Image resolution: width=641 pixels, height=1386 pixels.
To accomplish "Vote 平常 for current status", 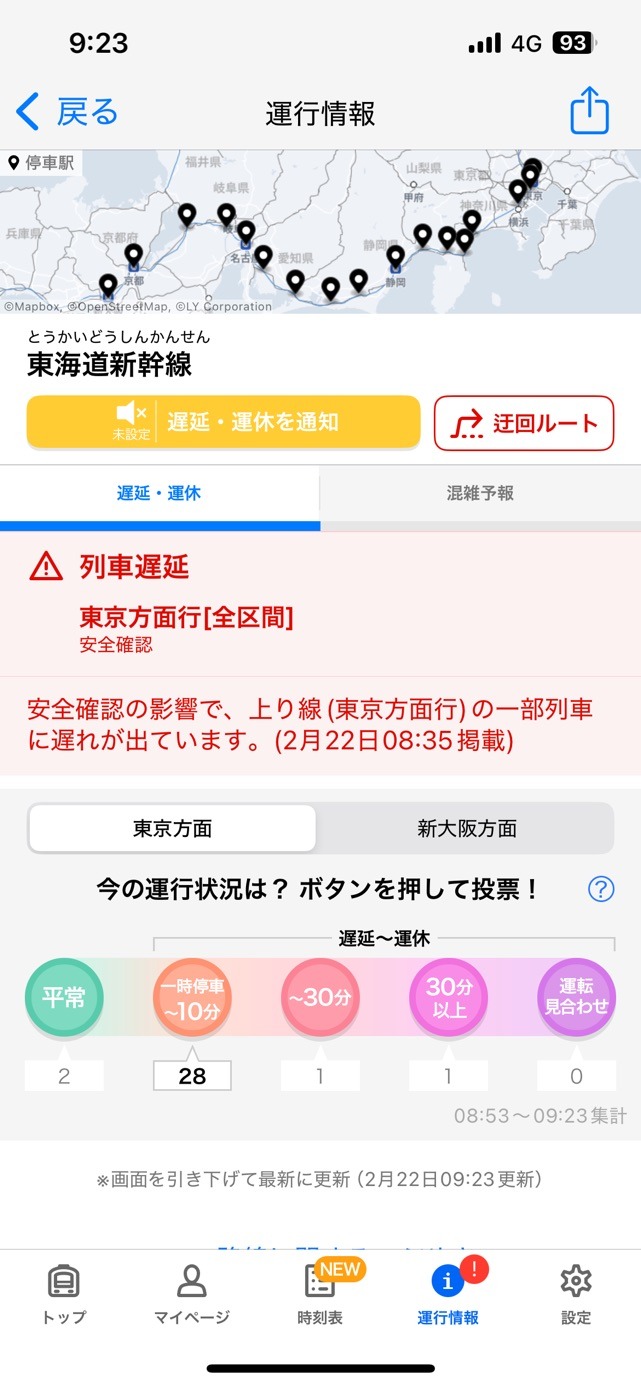I will (64, 997).
